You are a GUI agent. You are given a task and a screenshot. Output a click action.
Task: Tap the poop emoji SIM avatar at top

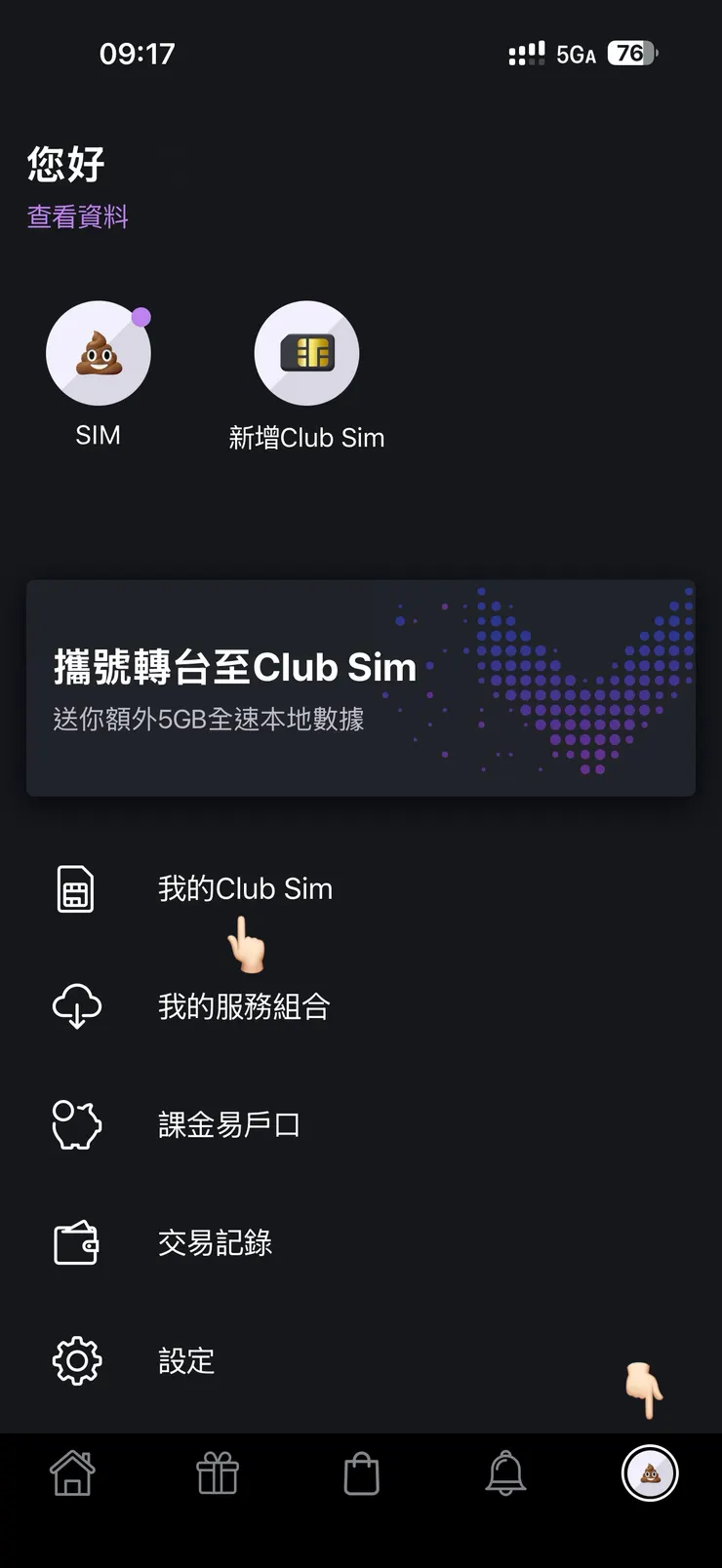(x=98, y=353)
